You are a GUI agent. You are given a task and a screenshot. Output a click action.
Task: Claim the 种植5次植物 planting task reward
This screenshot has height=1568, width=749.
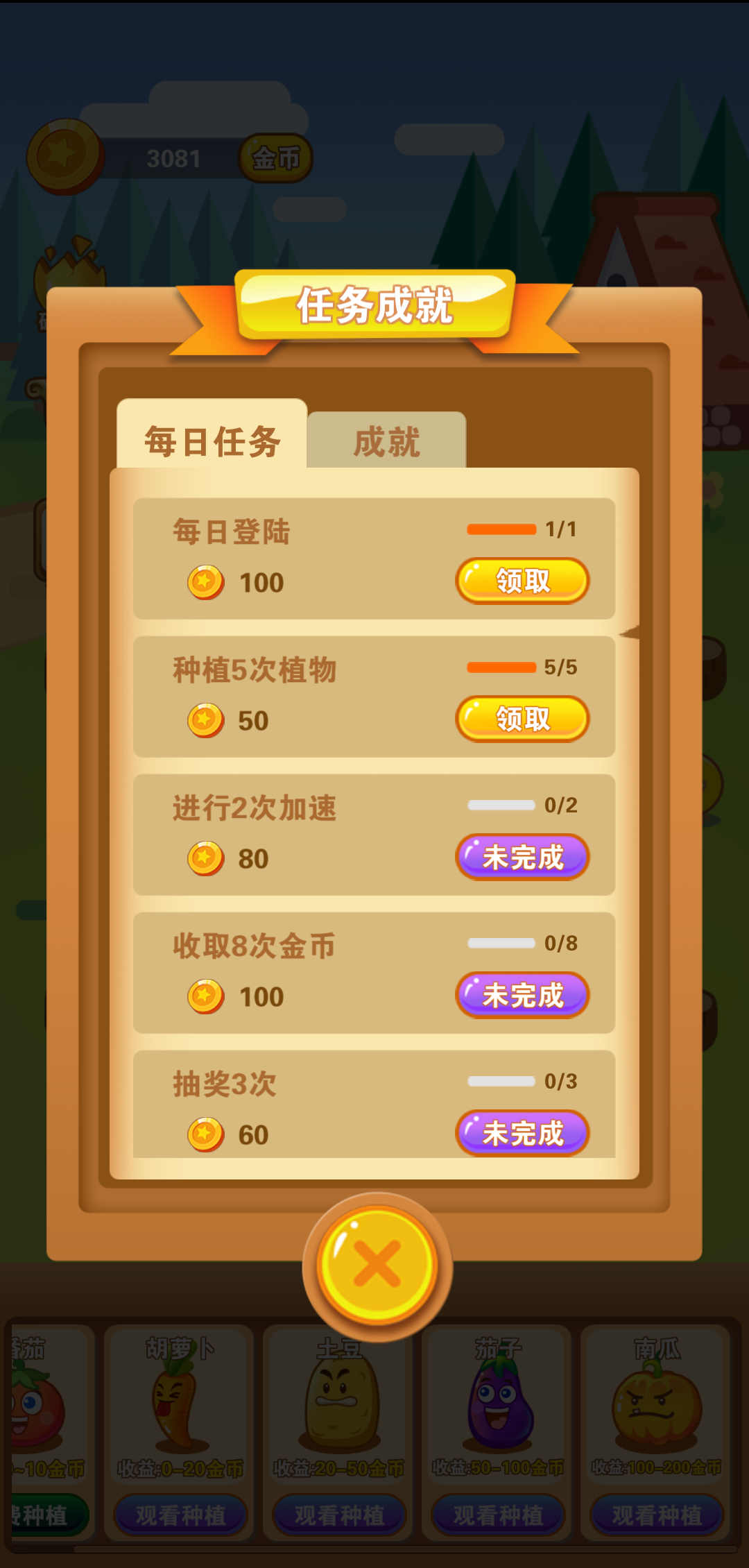tap(522, 719)
